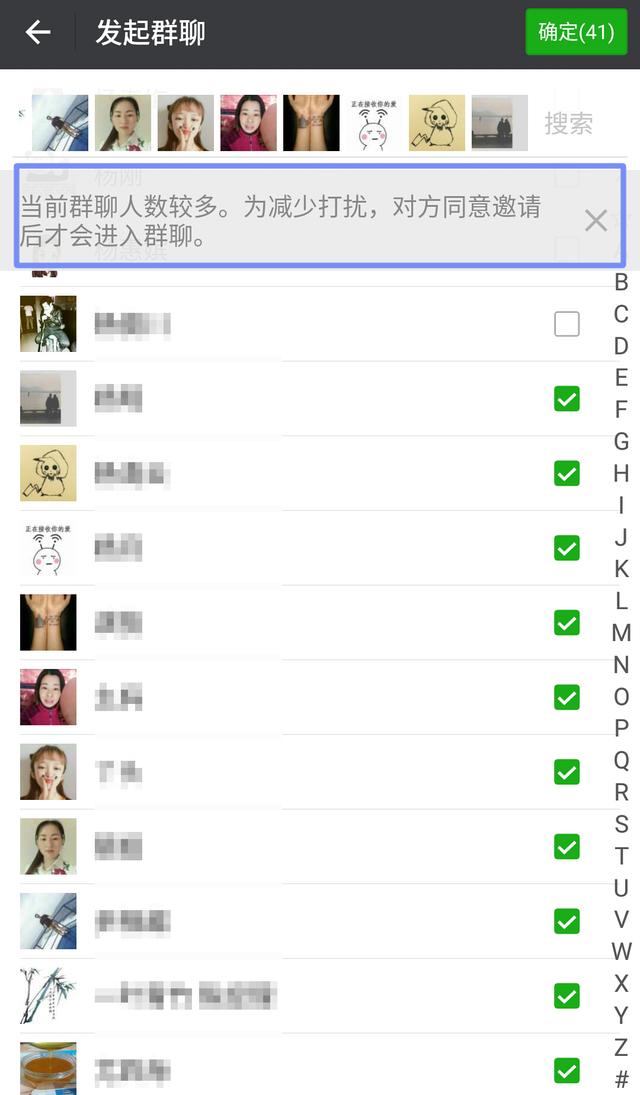Viewport: 640px width, 1095px height.
Task: Jump to letter M in index
Action: (621, 633)
